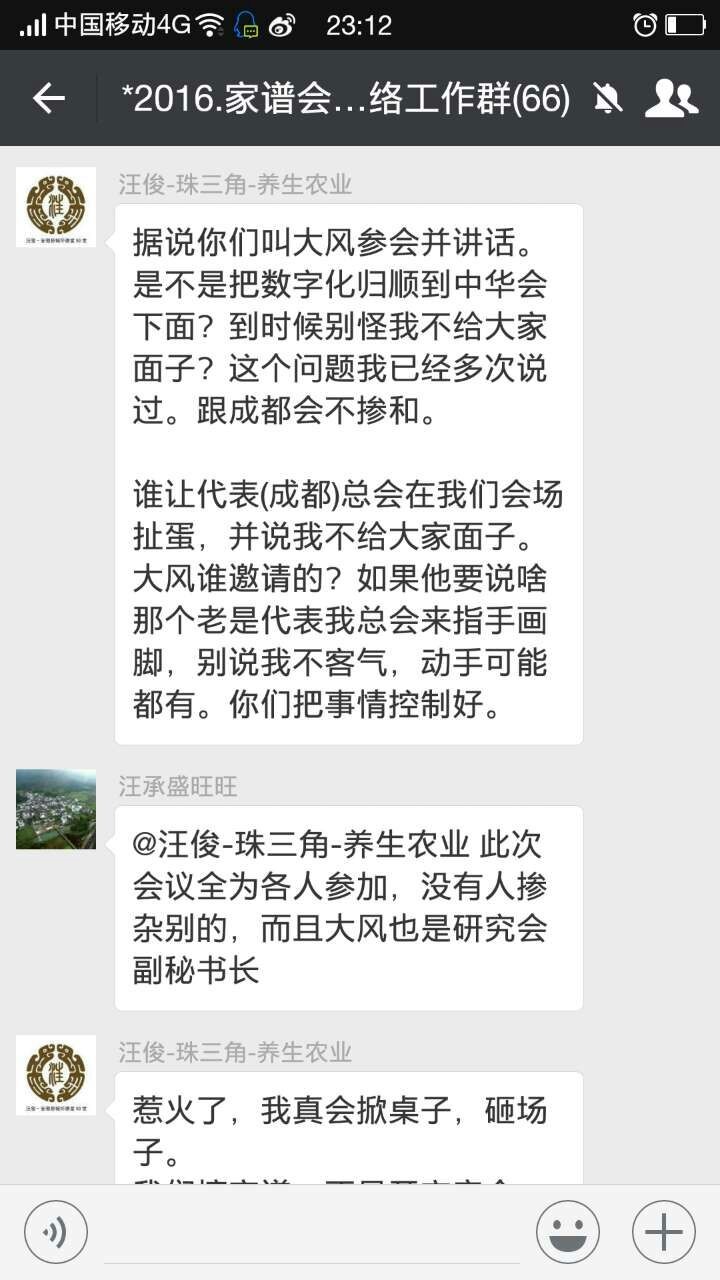Switch to voice message input

coord(55,1231)
